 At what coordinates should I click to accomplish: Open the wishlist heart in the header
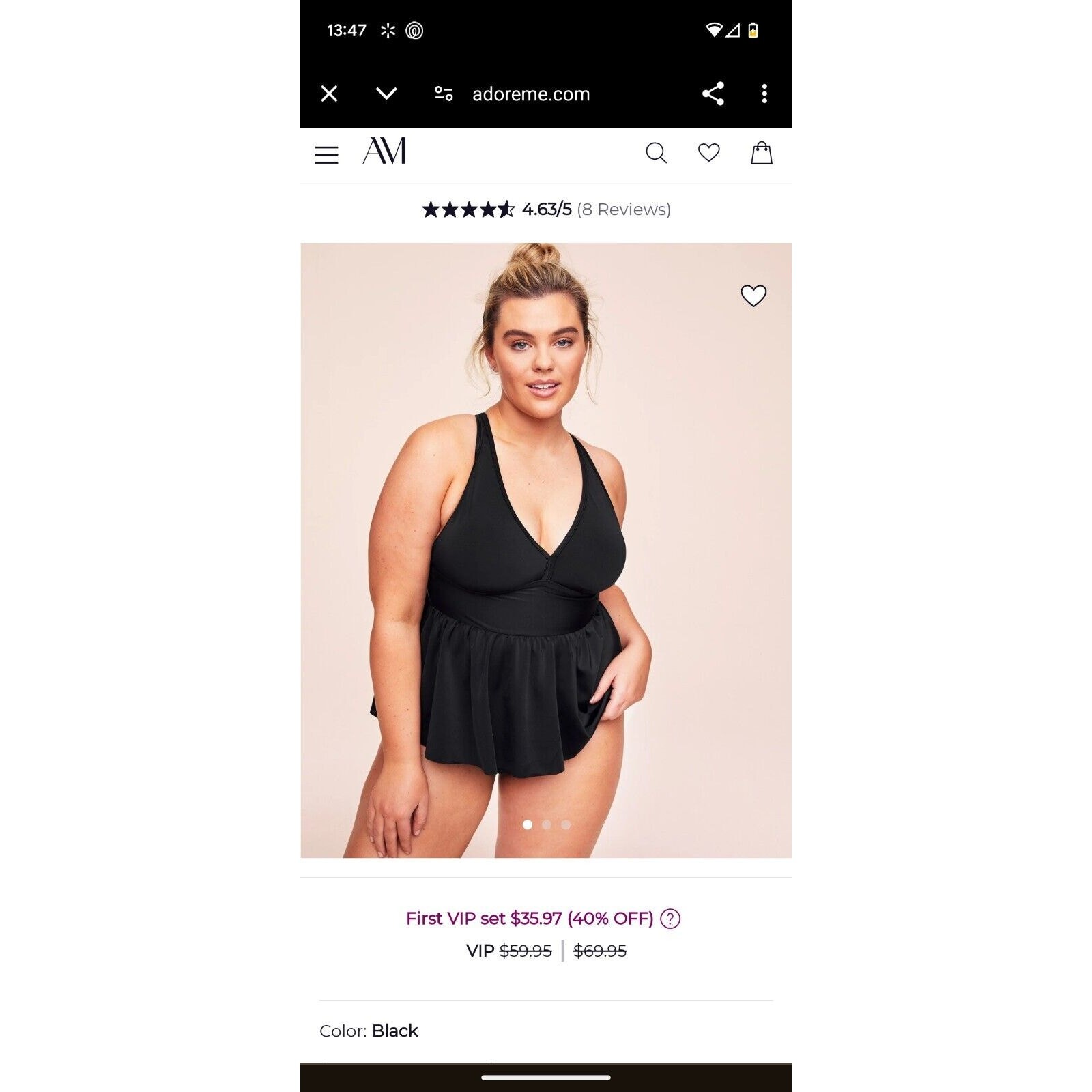tap(708, 152)
